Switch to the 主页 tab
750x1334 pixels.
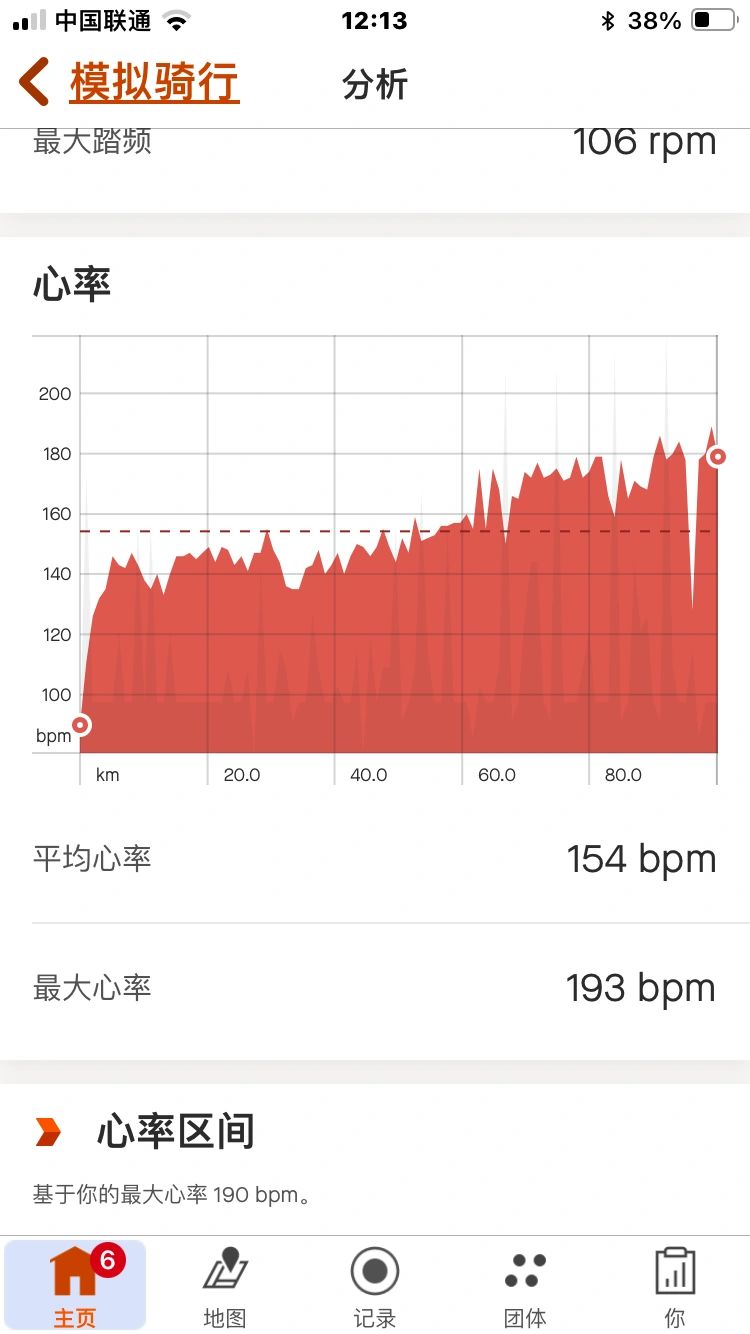click(x=75, y=1285)
